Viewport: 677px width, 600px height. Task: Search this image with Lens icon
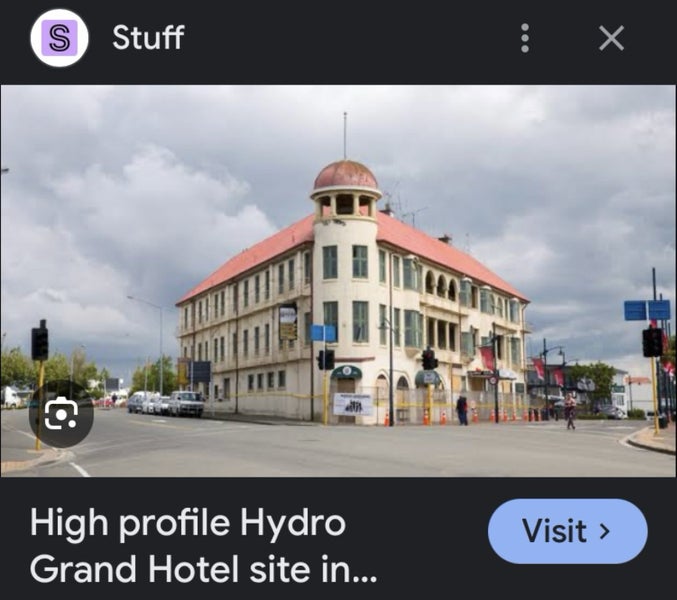tap(61, 413)
